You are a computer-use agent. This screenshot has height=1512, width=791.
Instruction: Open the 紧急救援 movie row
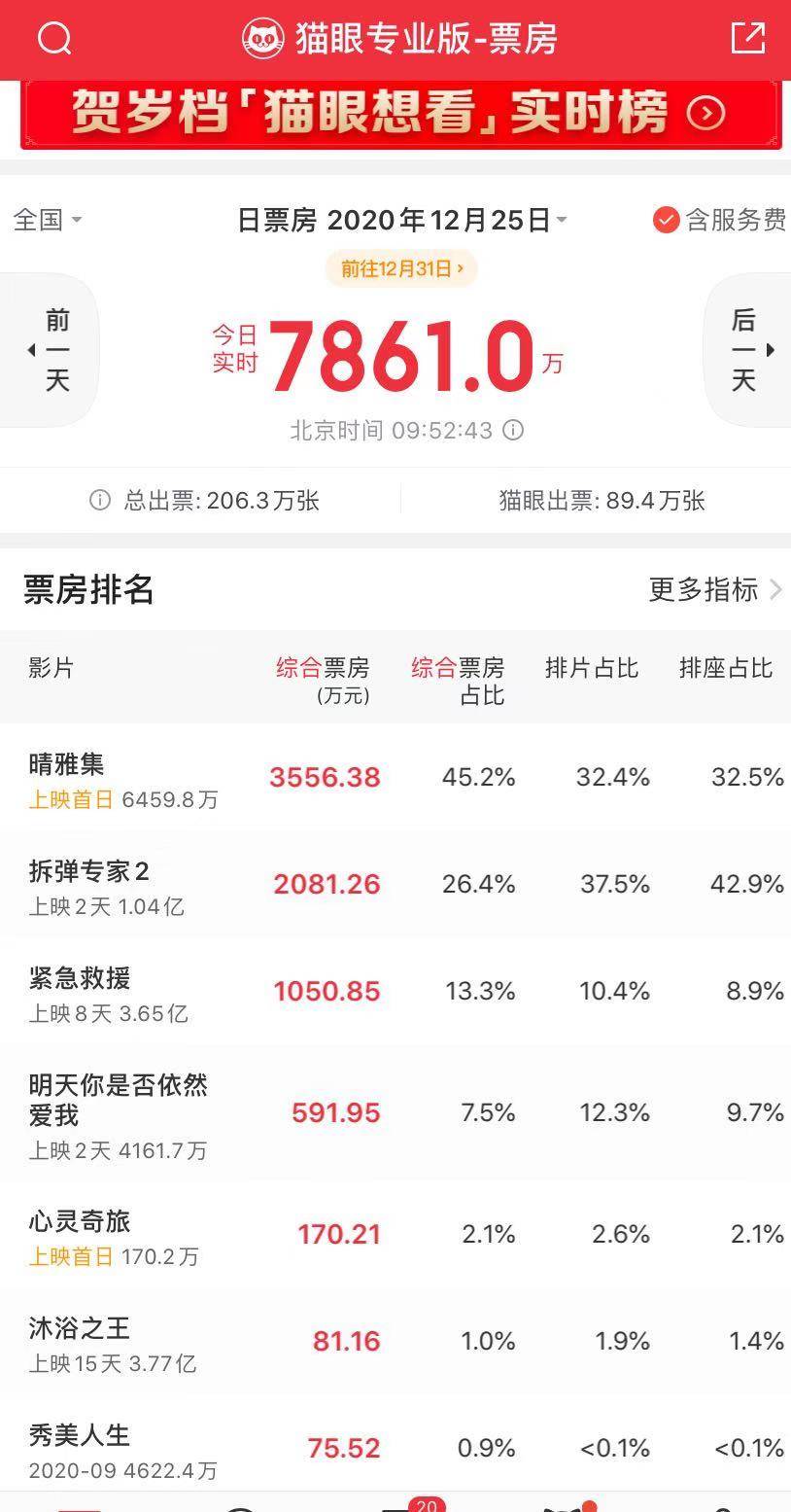tap(395, 991)
